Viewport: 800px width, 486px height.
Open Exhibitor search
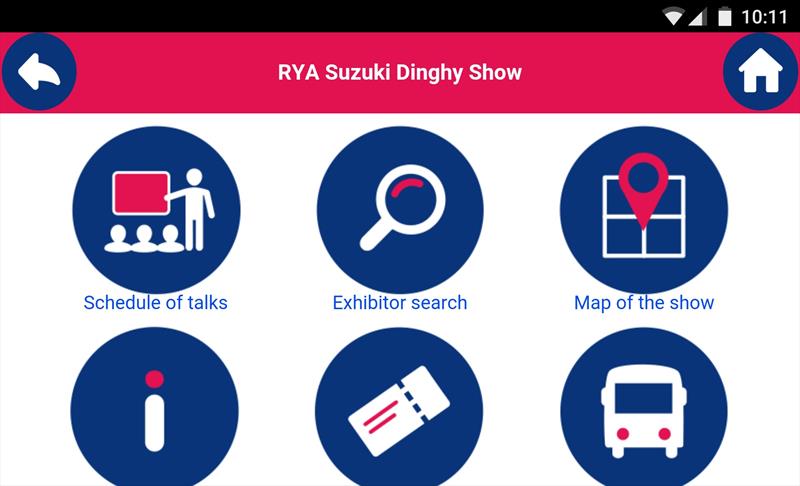point(400,210)
